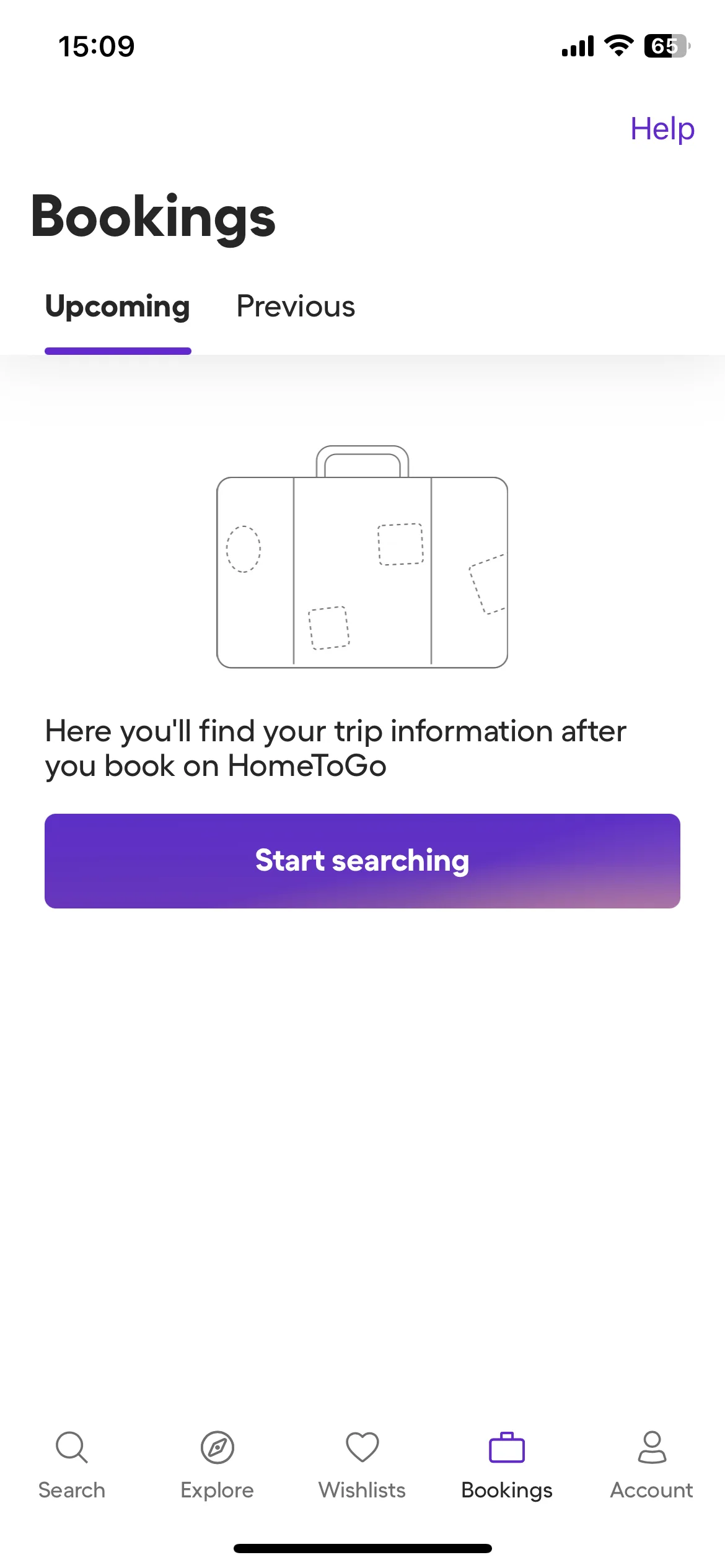
Task: Go to the Search tab
Action: tap(72, 1465)
